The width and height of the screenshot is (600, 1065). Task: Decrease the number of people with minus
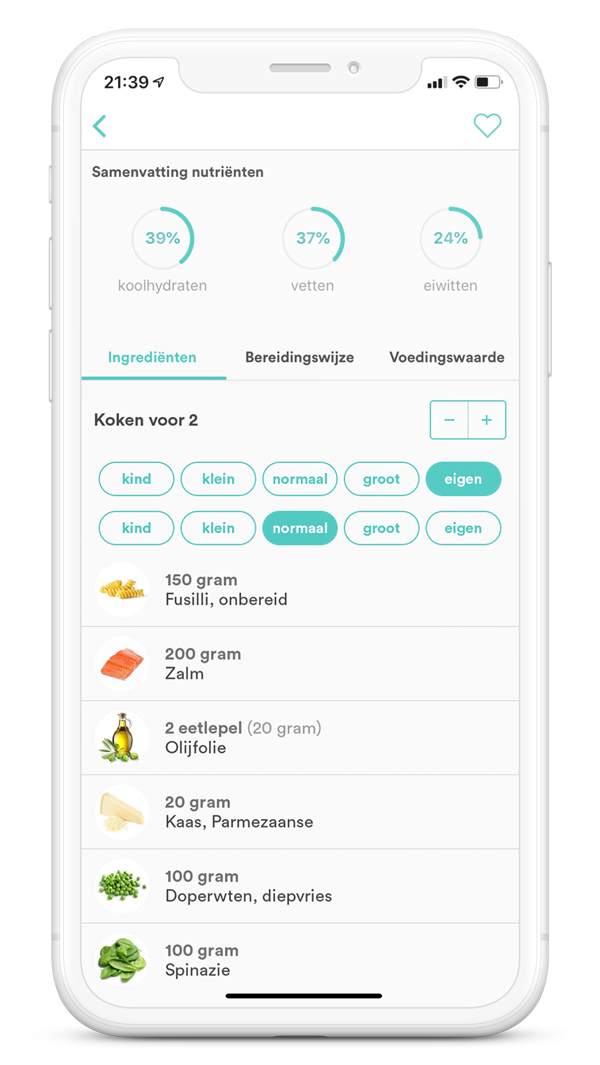449,420
